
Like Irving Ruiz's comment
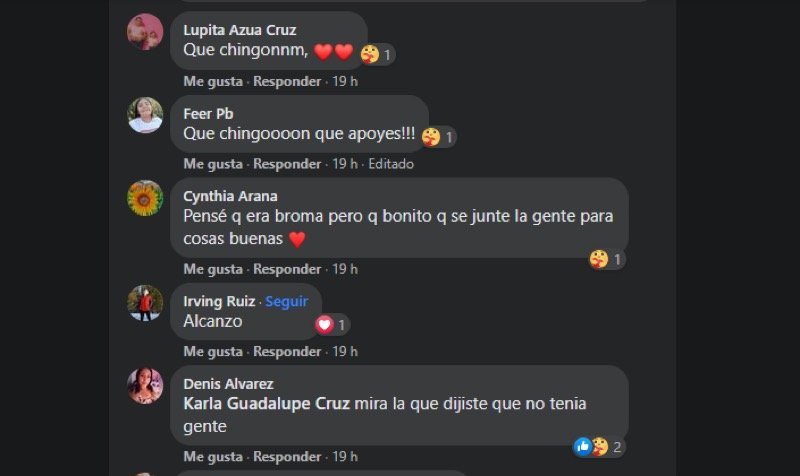click(212, 352)
